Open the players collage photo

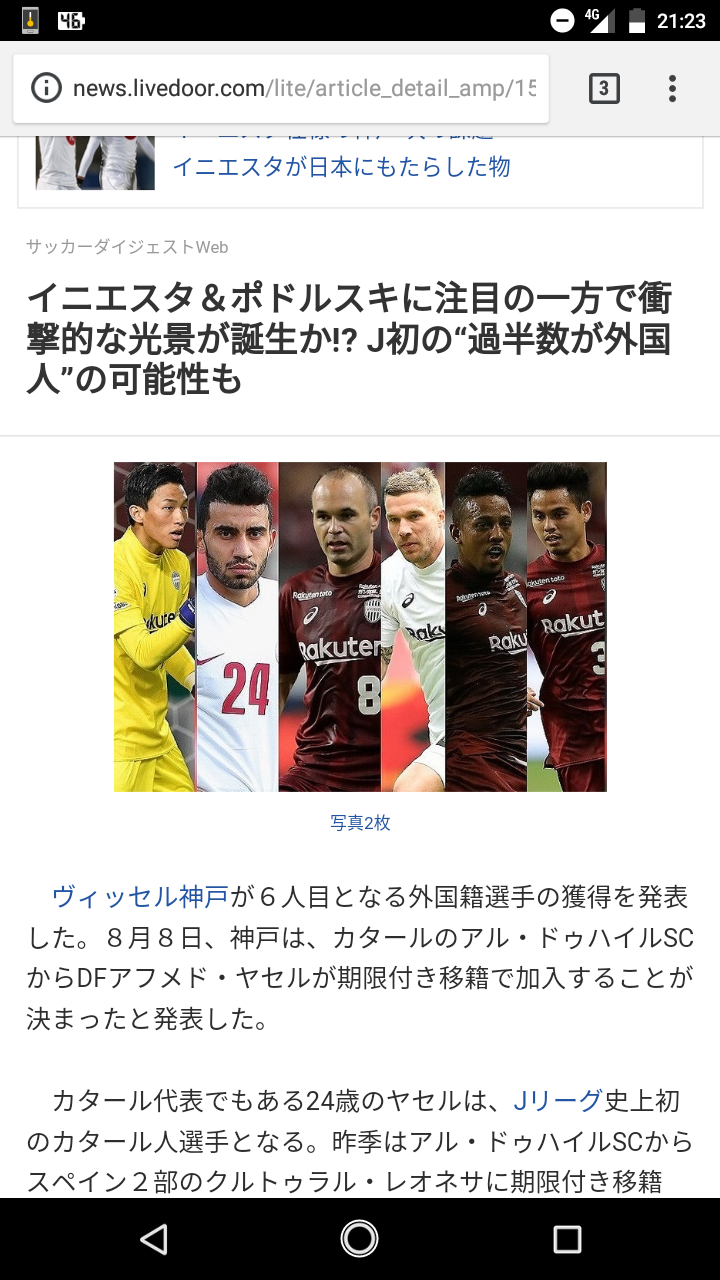(x=360, y=627)
